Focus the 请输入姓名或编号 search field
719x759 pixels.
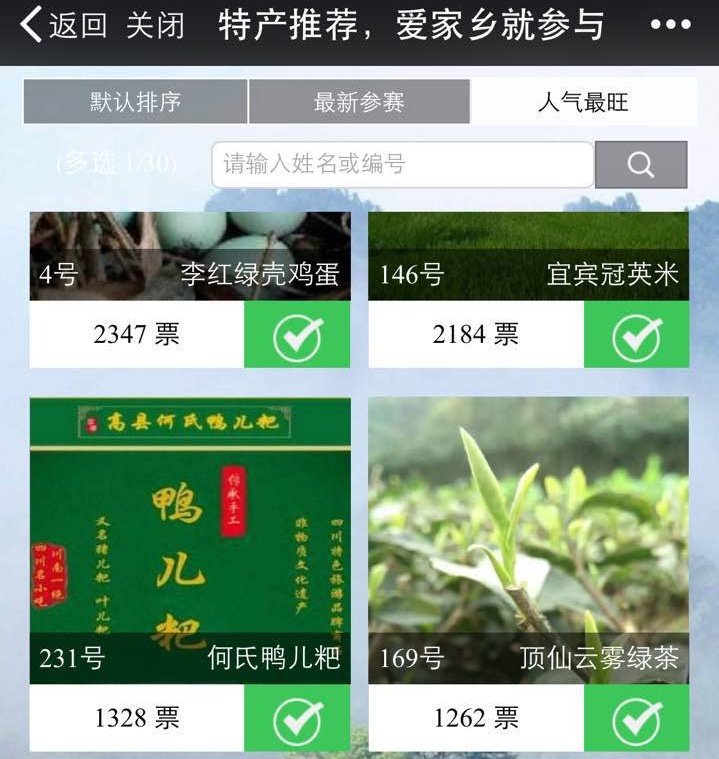pos(402,164)
